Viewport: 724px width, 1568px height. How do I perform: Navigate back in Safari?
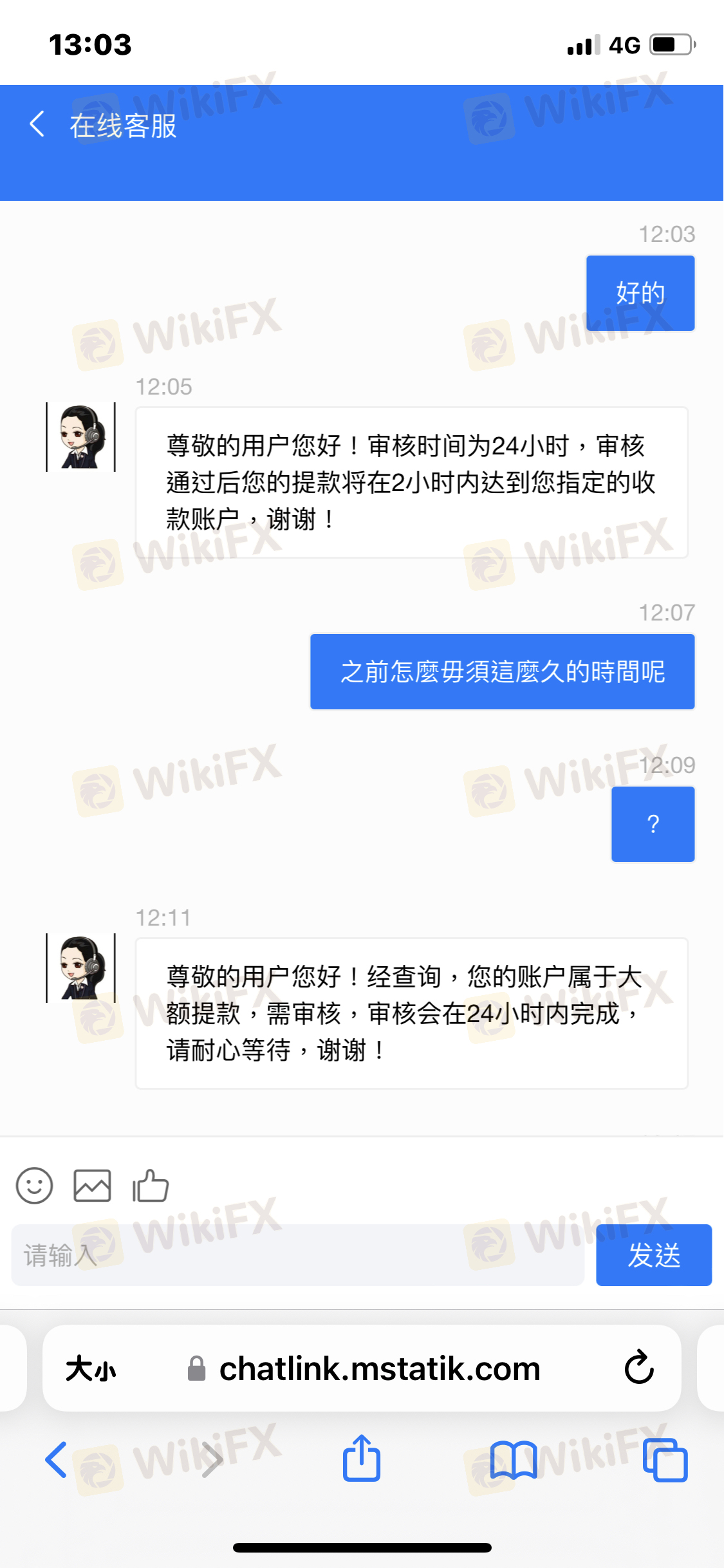pos(56,1459)
